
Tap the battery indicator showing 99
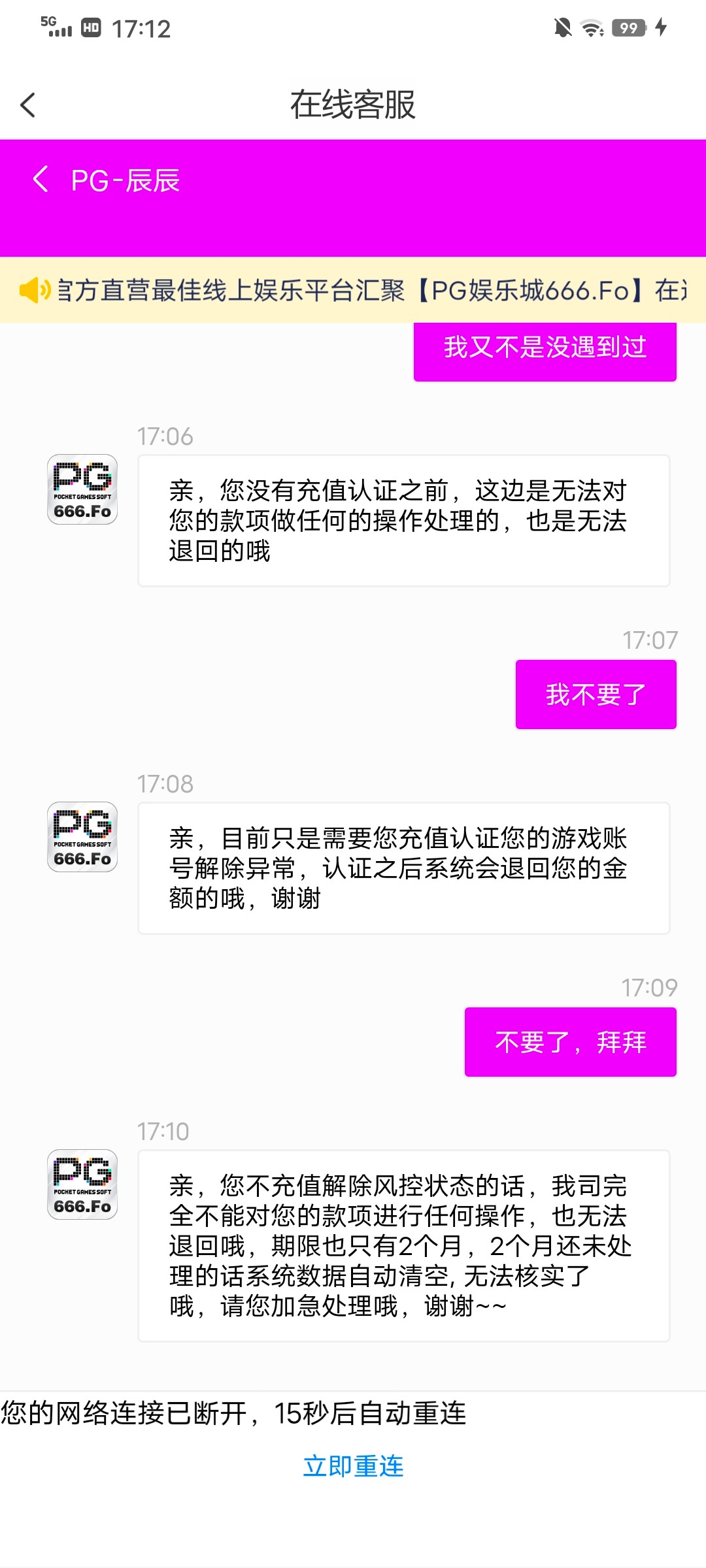pyautogui.click(x=629, y=29)
